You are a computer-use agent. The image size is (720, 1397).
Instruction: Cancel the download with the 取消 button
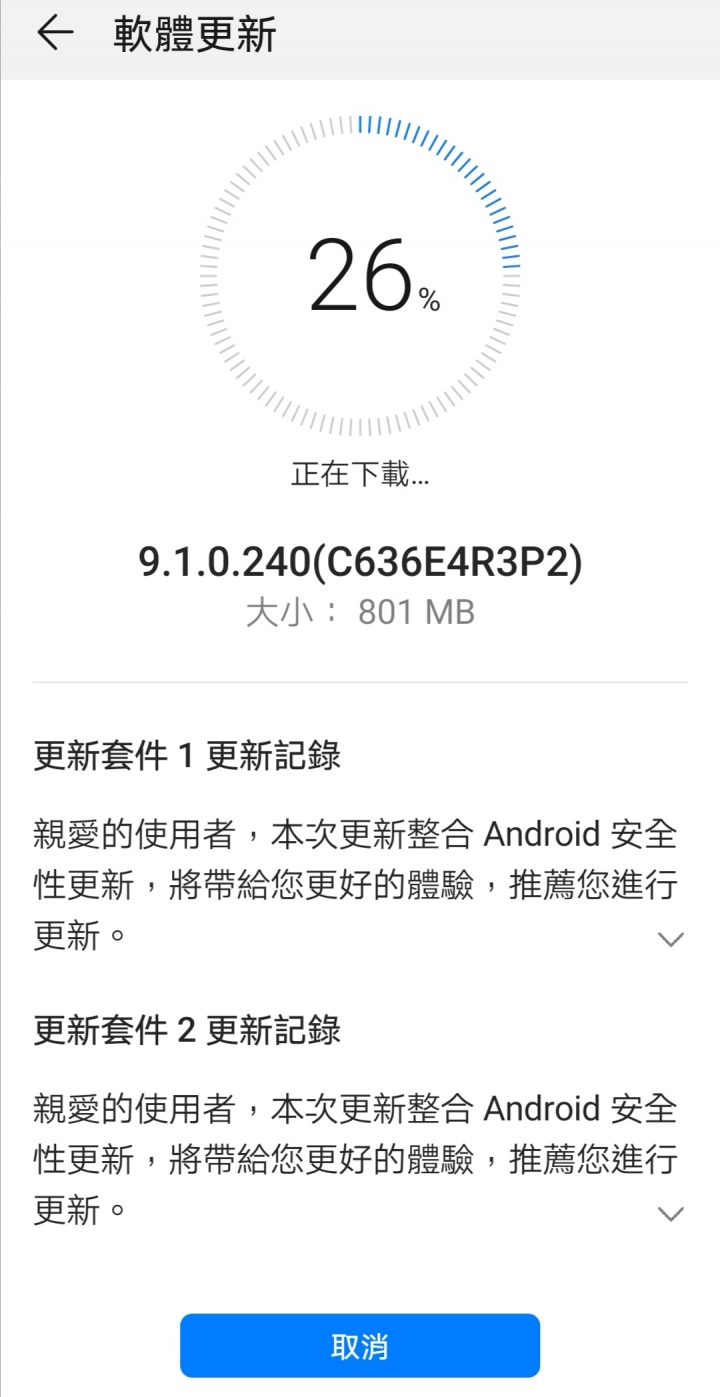pos(360,1346)
